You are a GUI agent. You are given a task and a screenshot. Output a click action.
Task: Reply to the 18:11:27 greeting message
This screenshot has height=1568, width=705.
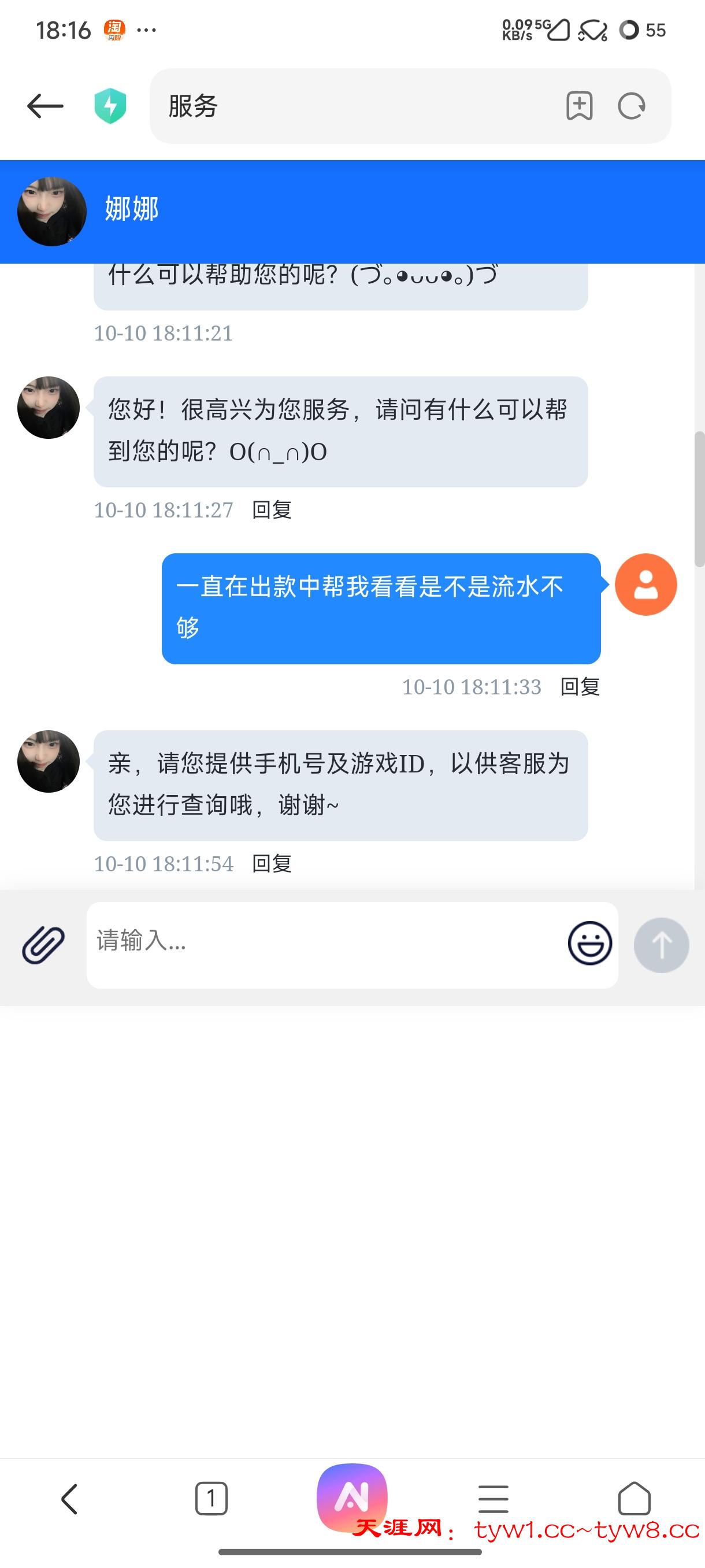pyautogui.click(x=272, y=509)
